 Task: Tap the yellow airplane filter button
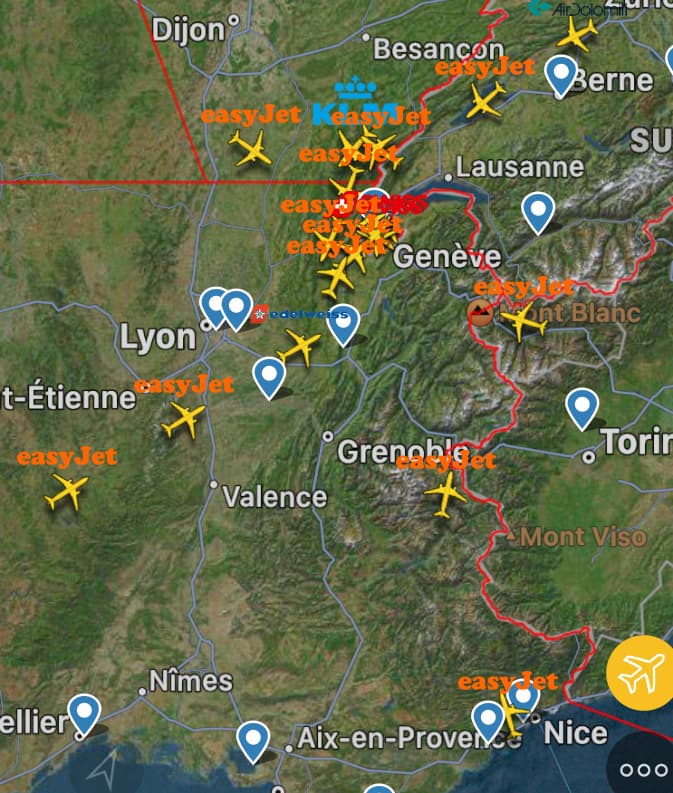tap(641, 673)
